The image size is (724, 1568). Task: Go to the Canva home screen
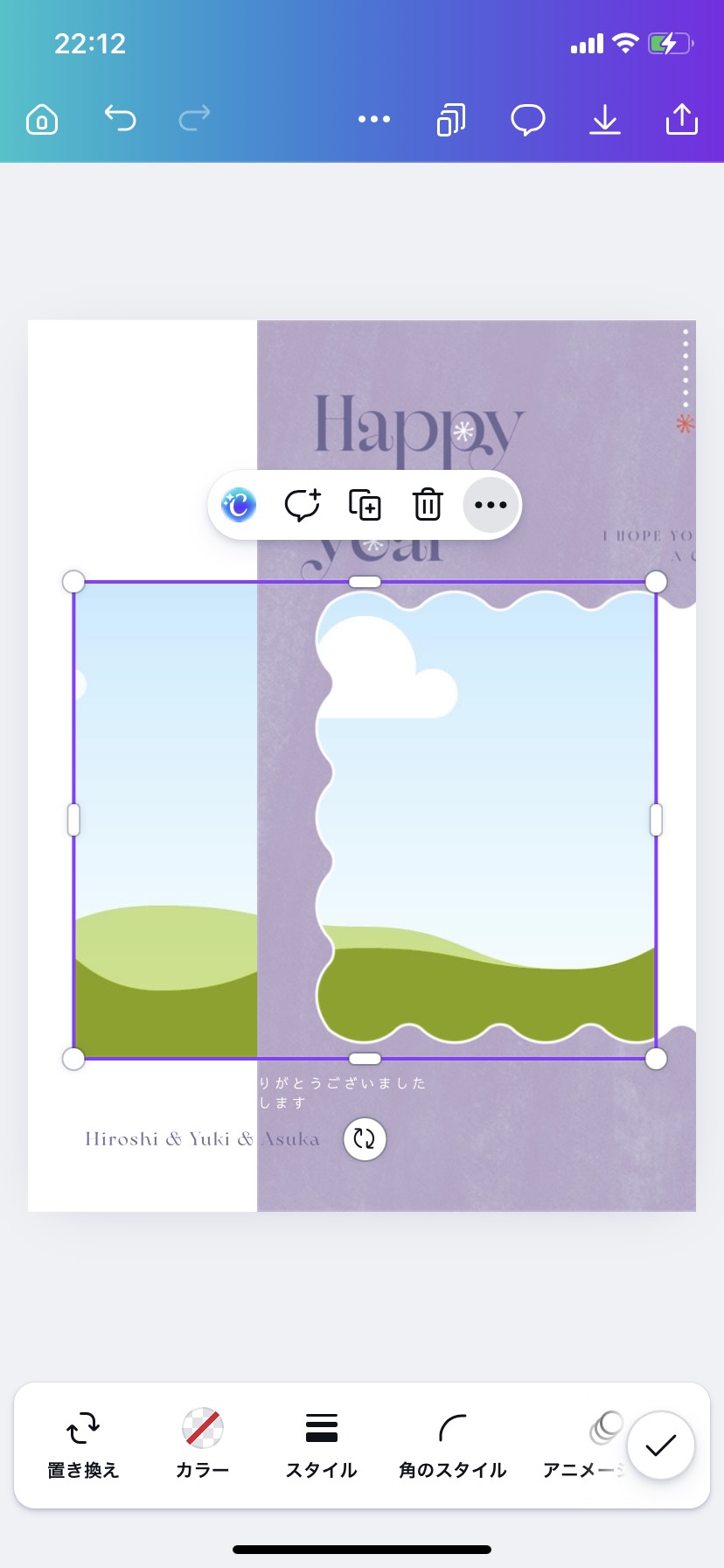(42, 119)
